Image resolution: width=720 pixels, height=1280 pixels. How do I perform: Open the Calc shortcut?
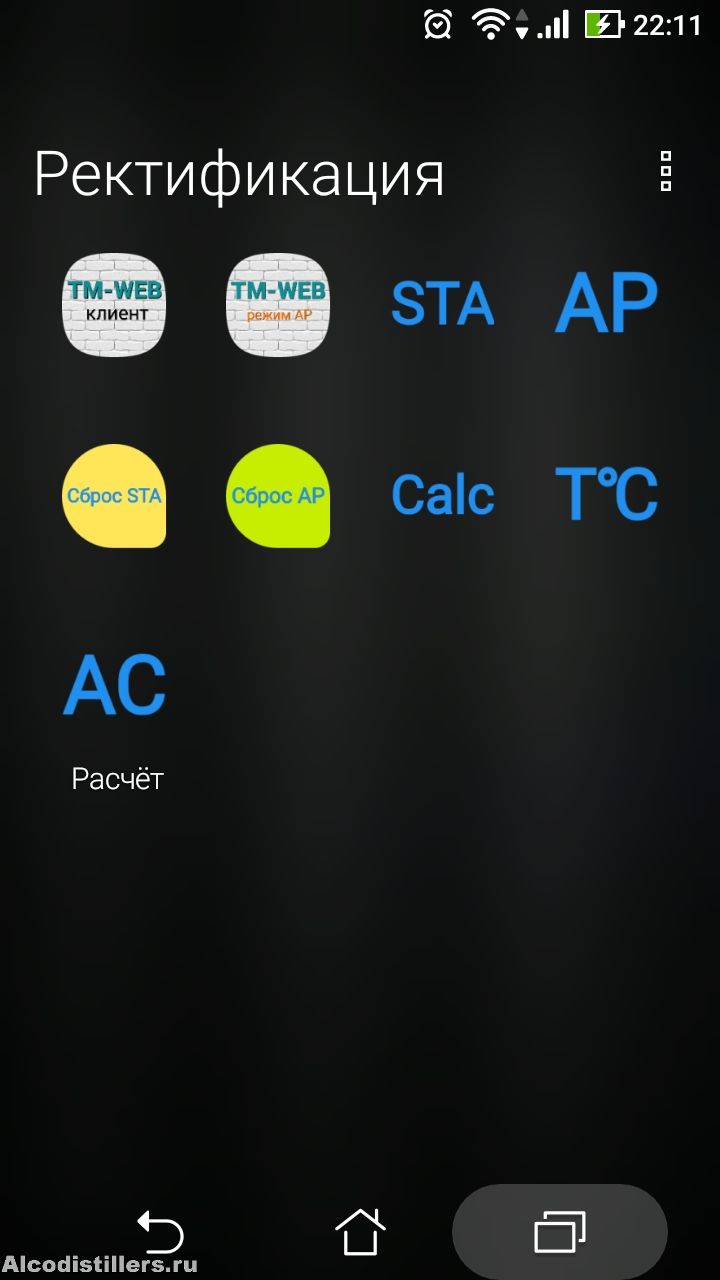tap(442, 495)
